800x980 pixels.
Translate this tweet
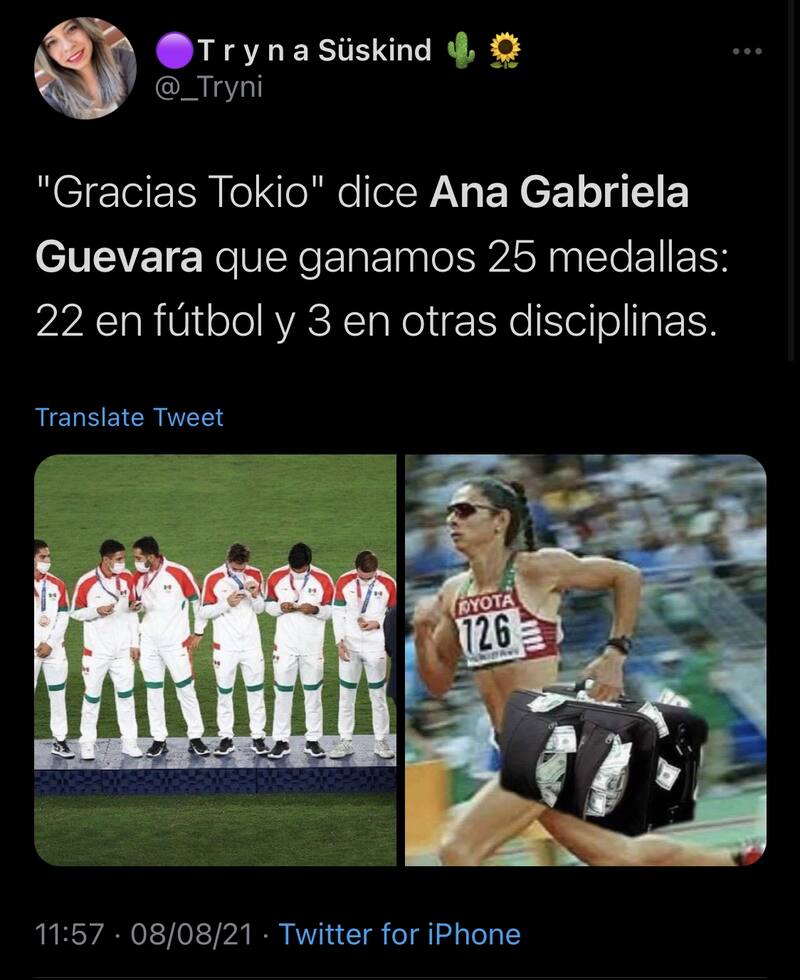(x=129, y=417)
